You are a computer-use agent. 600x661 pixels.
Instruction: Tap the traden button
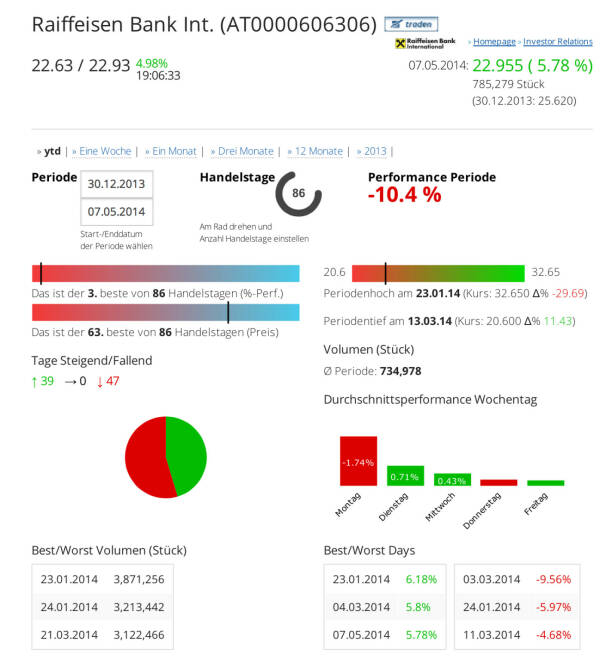(411, 23)
